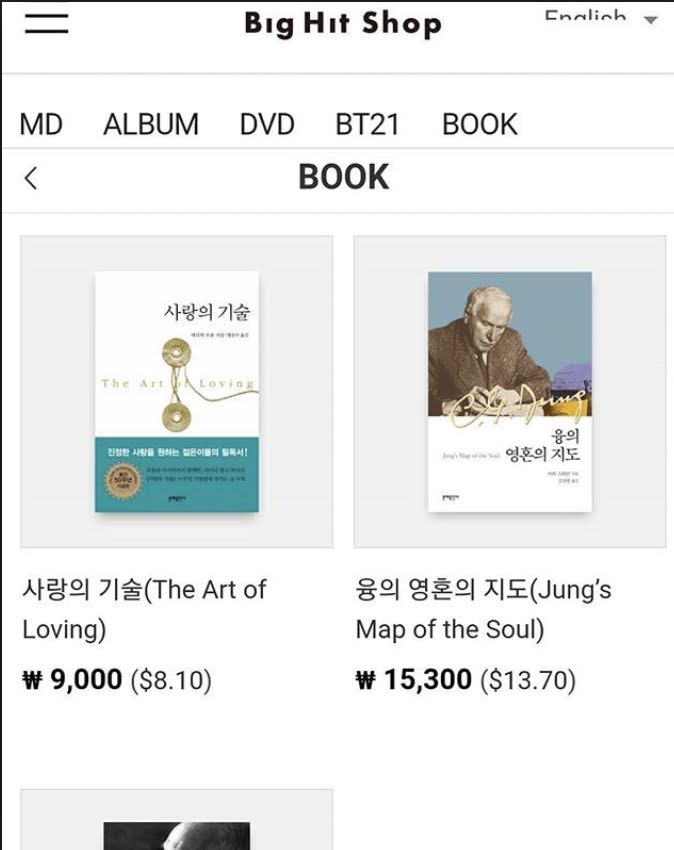Open the English language dropdown
674x850 pixels.
tap(600, 18)
